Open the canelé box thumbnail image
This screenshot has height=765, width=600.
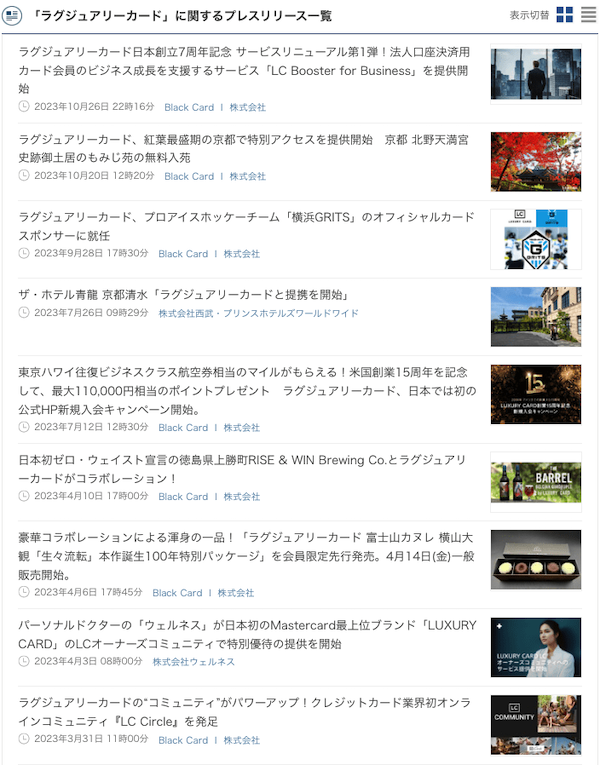coord(535,560)
